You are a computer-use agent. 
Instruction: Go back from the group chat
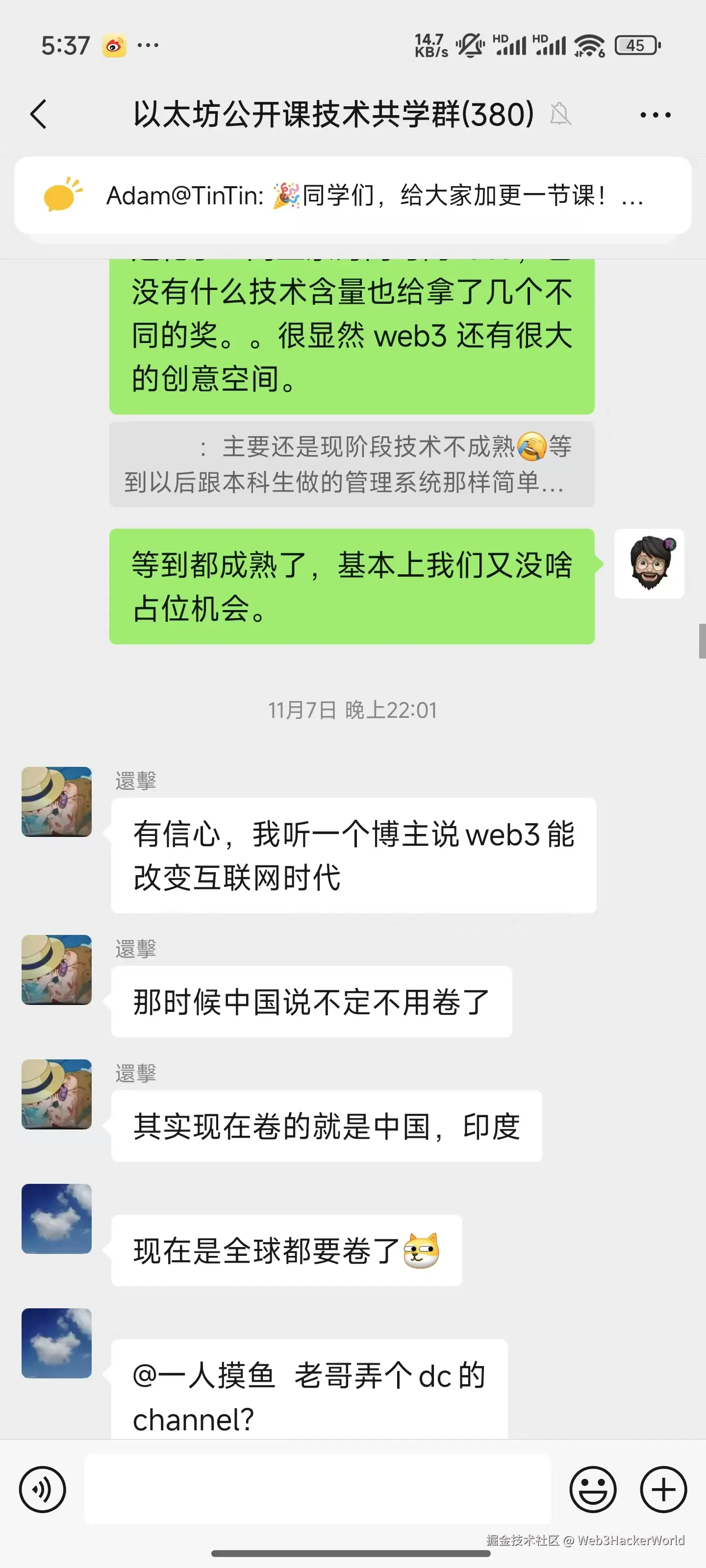pos(38,115)
